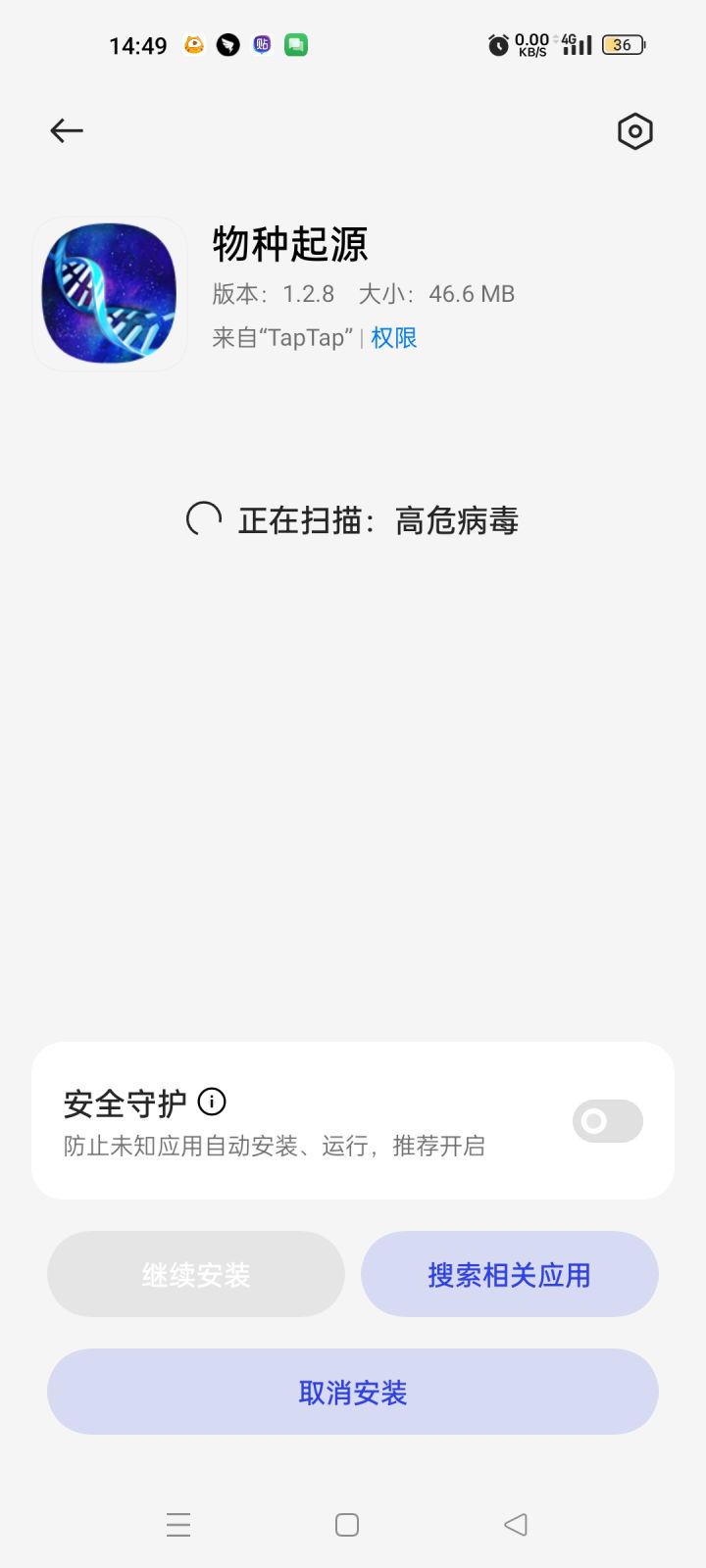
Task: Tap the black bird browser notification icon
Action: (x=227, y=44)
